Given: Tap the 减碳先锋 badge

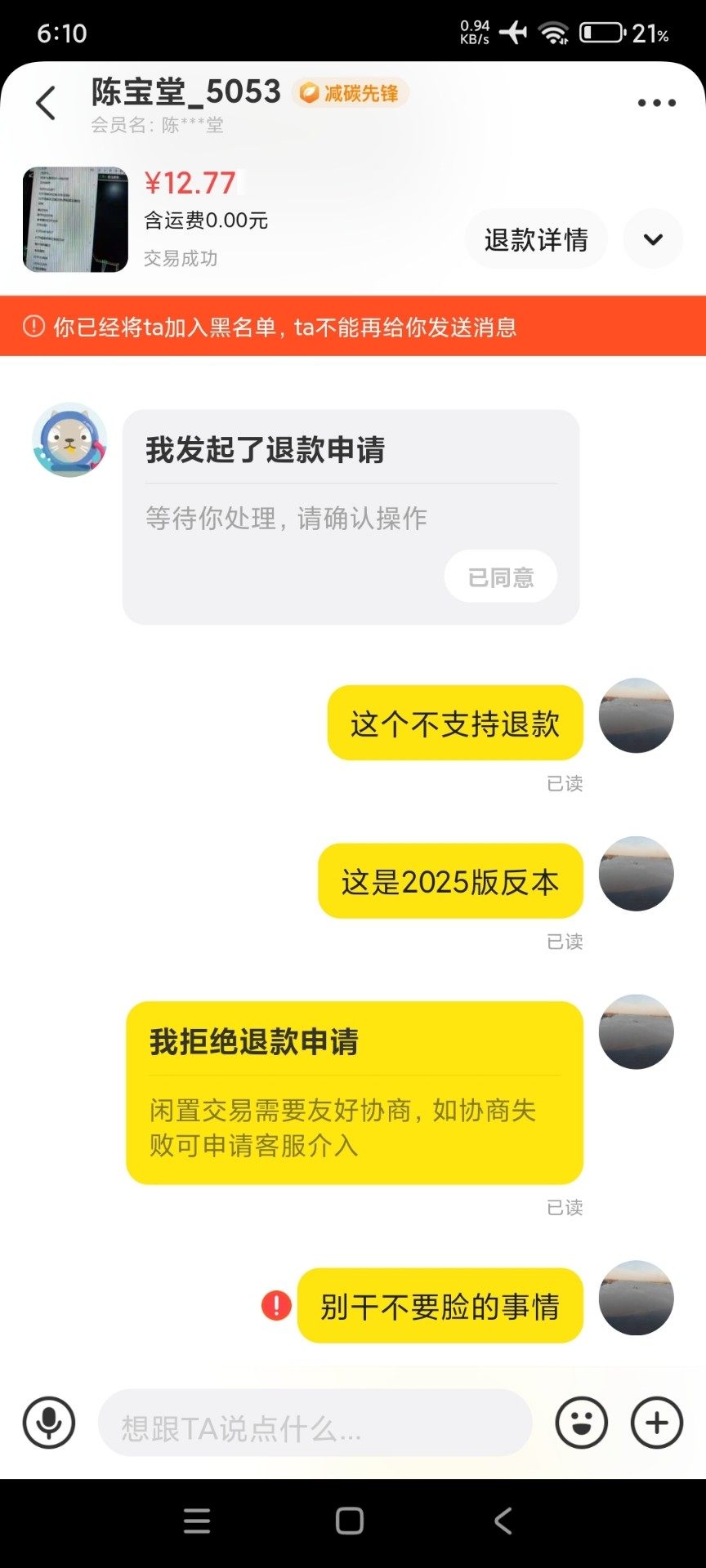Looking at the screenshot, I should click(351, 93).
